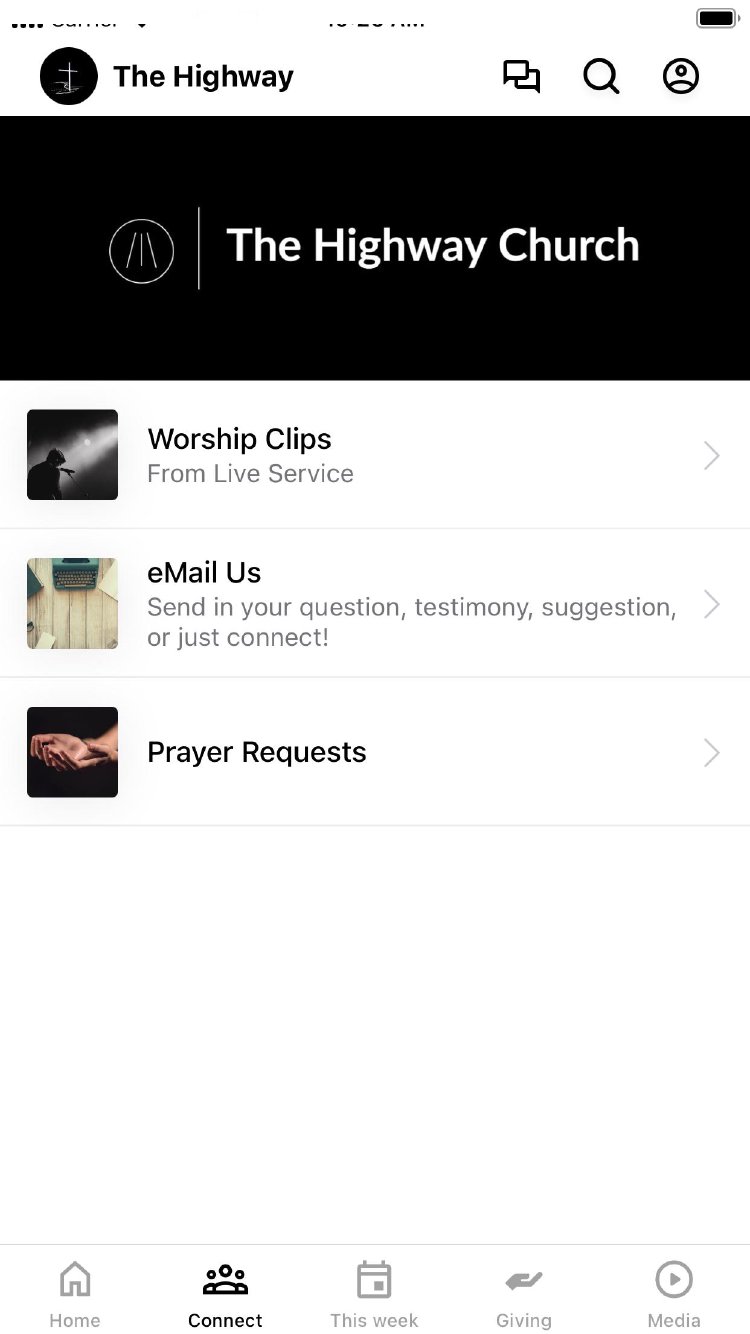Switch to the Giving tab
The height and width of the screenshot is (1334, 750).
coord(524,1293)
